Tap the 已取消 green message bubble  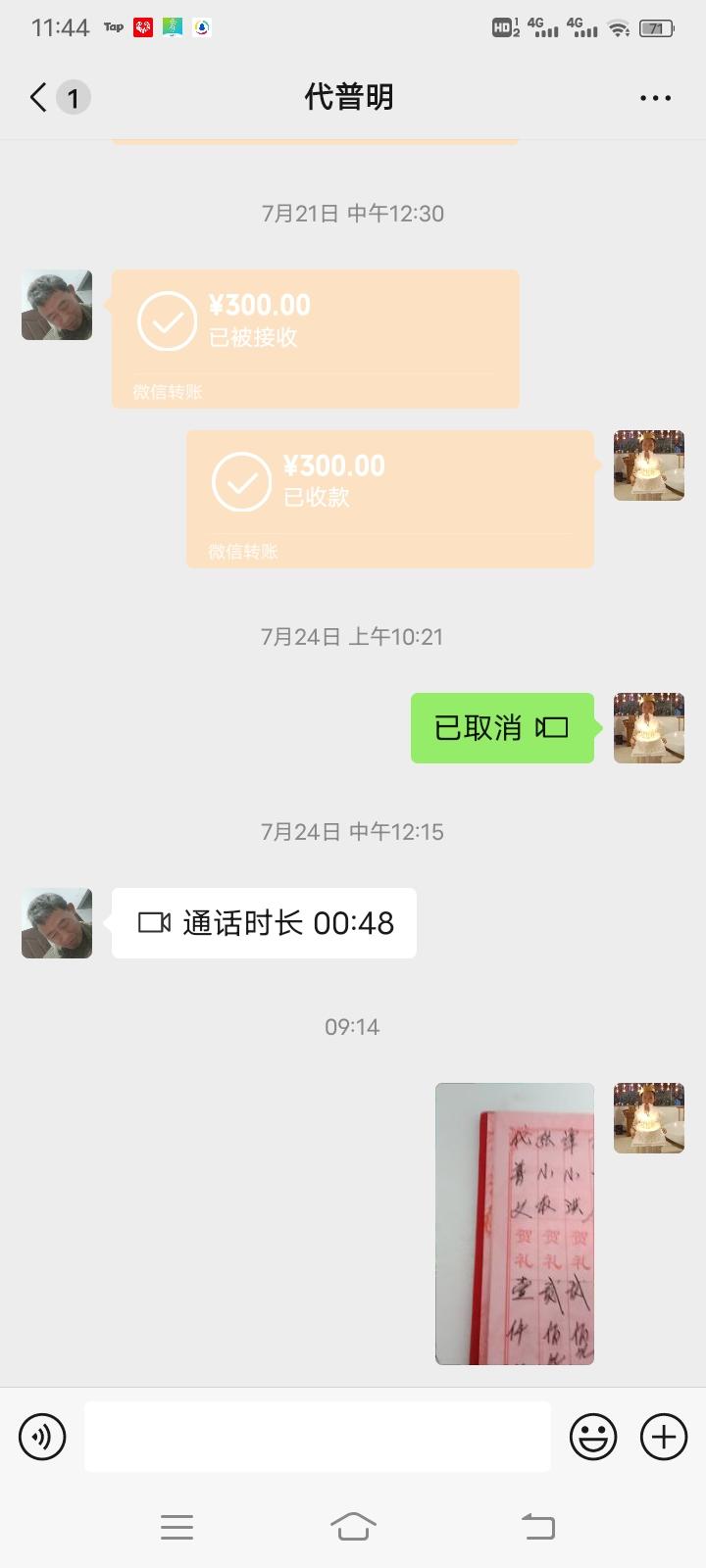(x=502, y=728)
